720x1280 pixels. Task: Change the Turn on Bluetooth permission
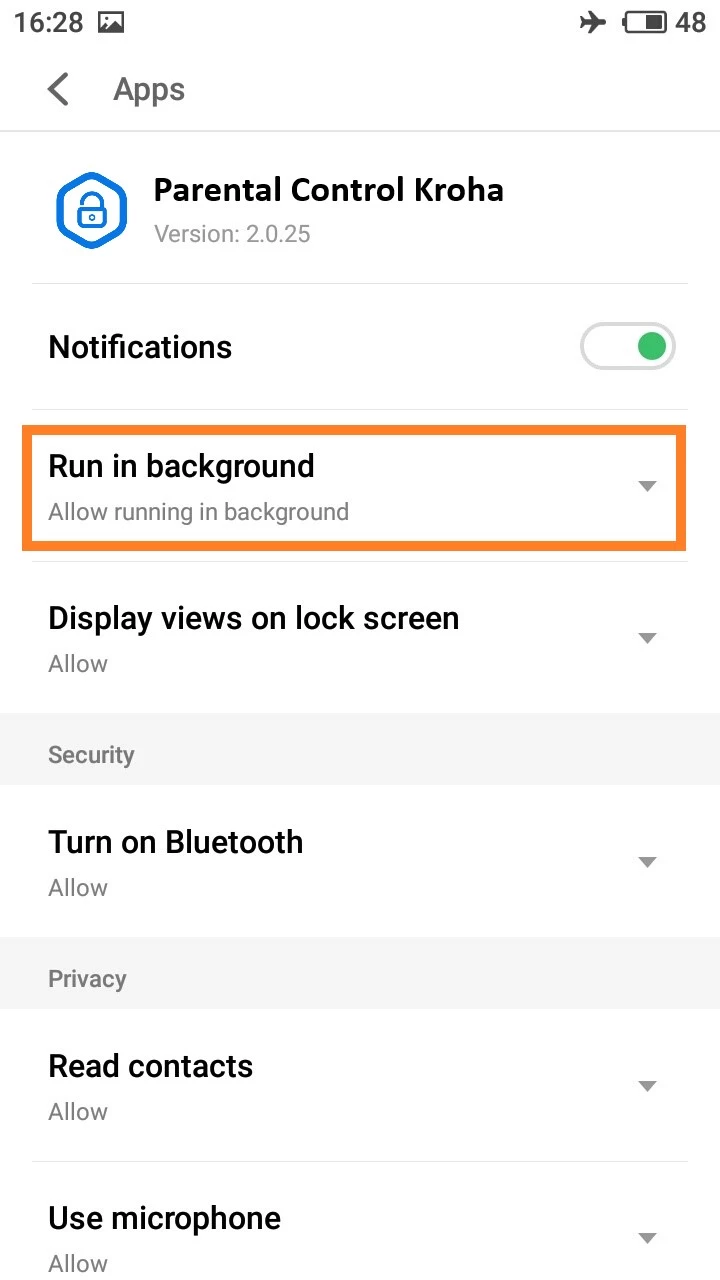pyautogui.click(x=646, y=862)
